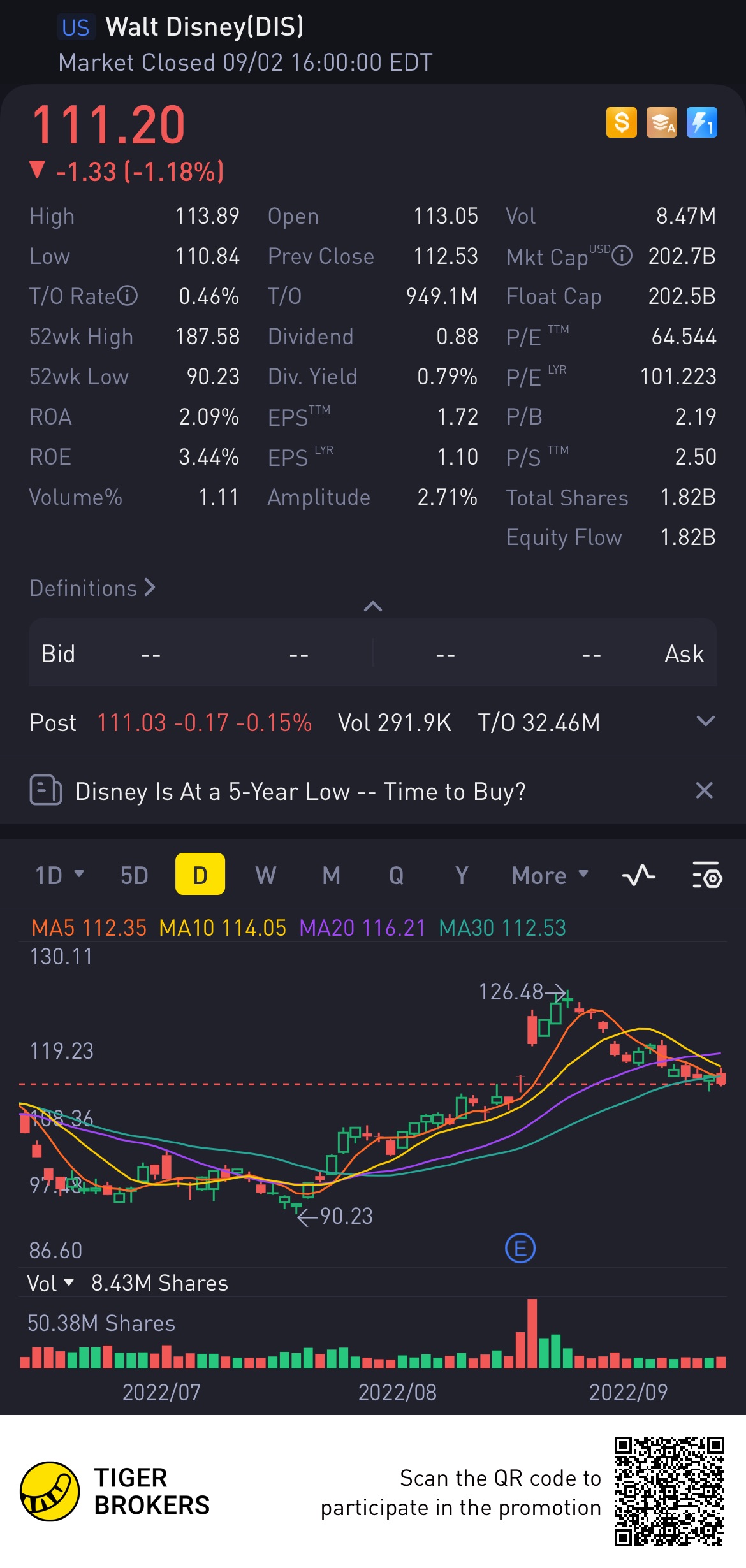Expand the Post market row

point(705,722)
